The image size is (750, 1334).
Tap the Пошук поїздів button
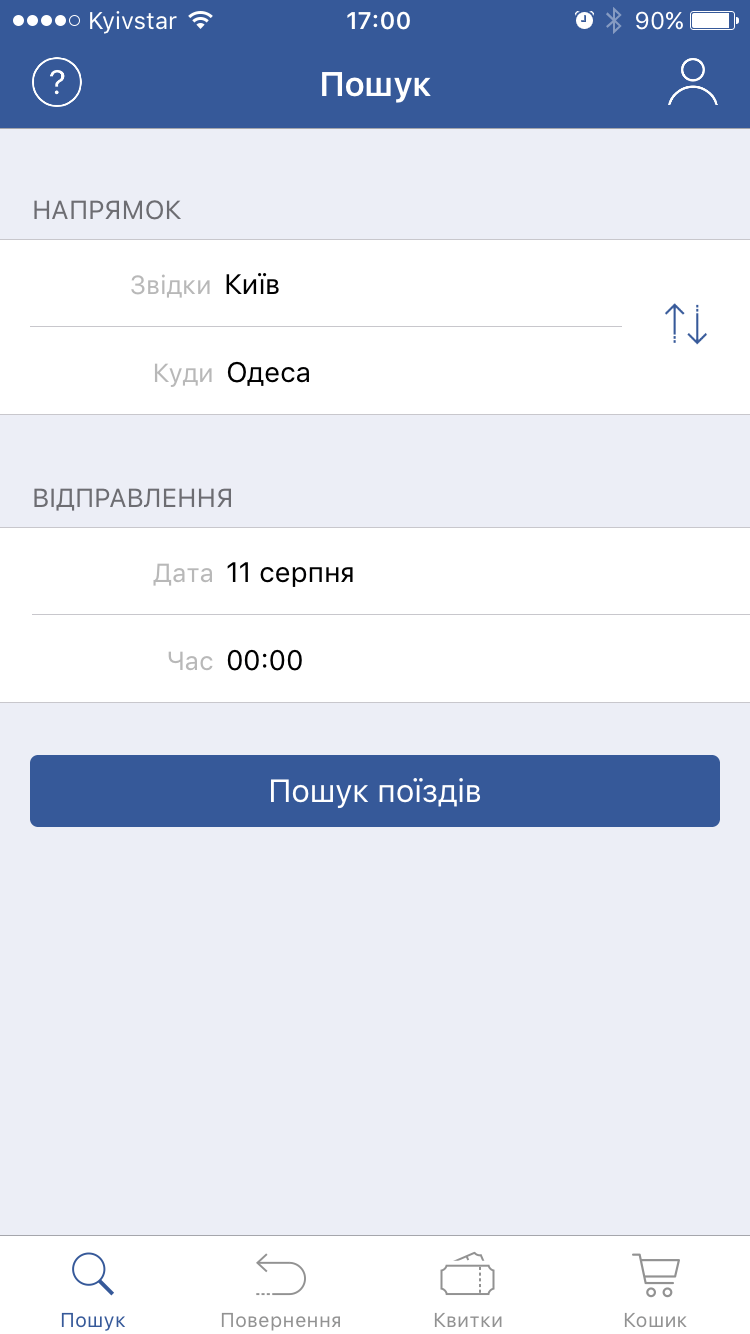375,791
